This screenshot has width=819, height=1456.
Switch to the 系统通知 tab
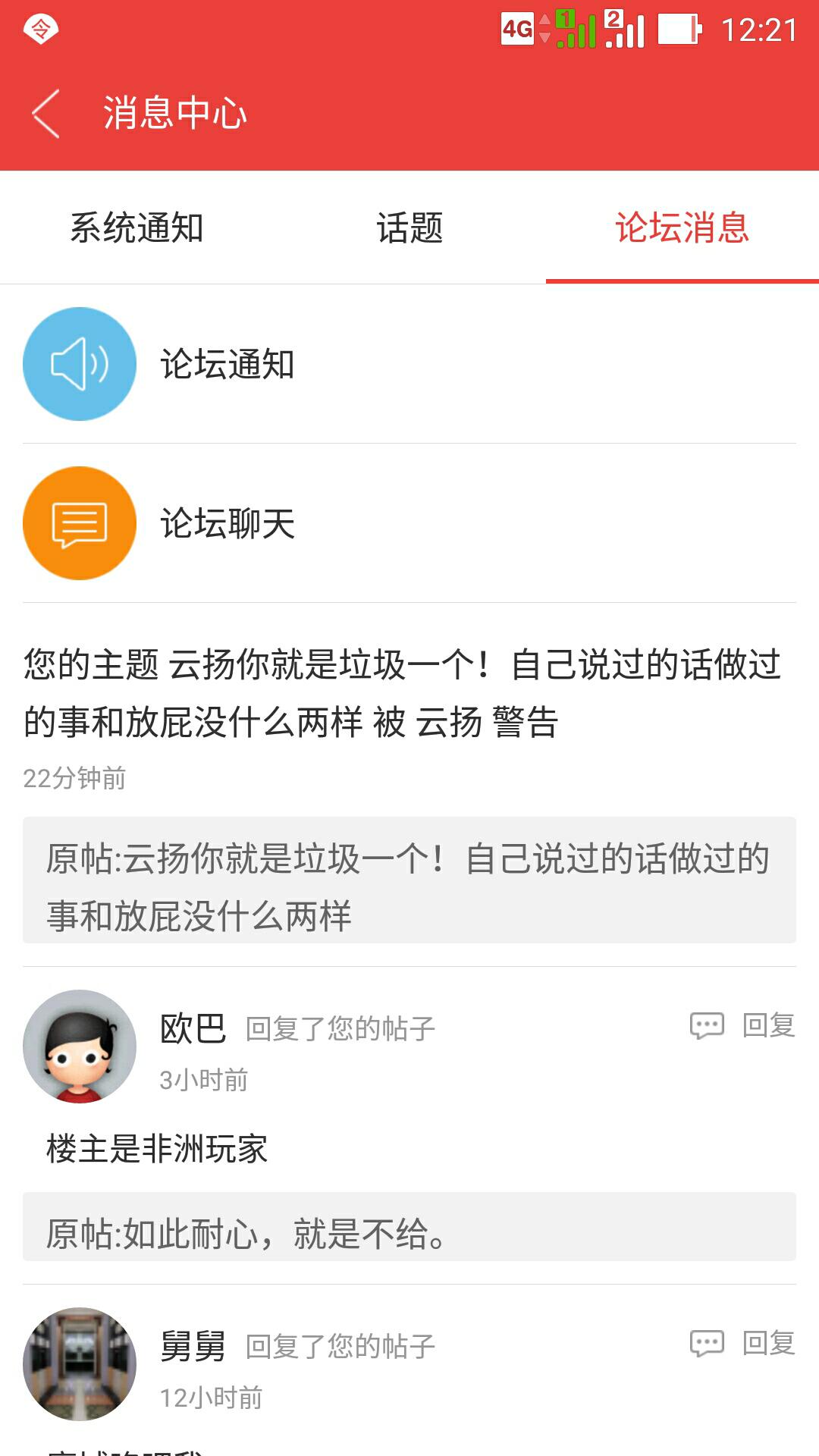pyautogui.click(x=136, y=227)
